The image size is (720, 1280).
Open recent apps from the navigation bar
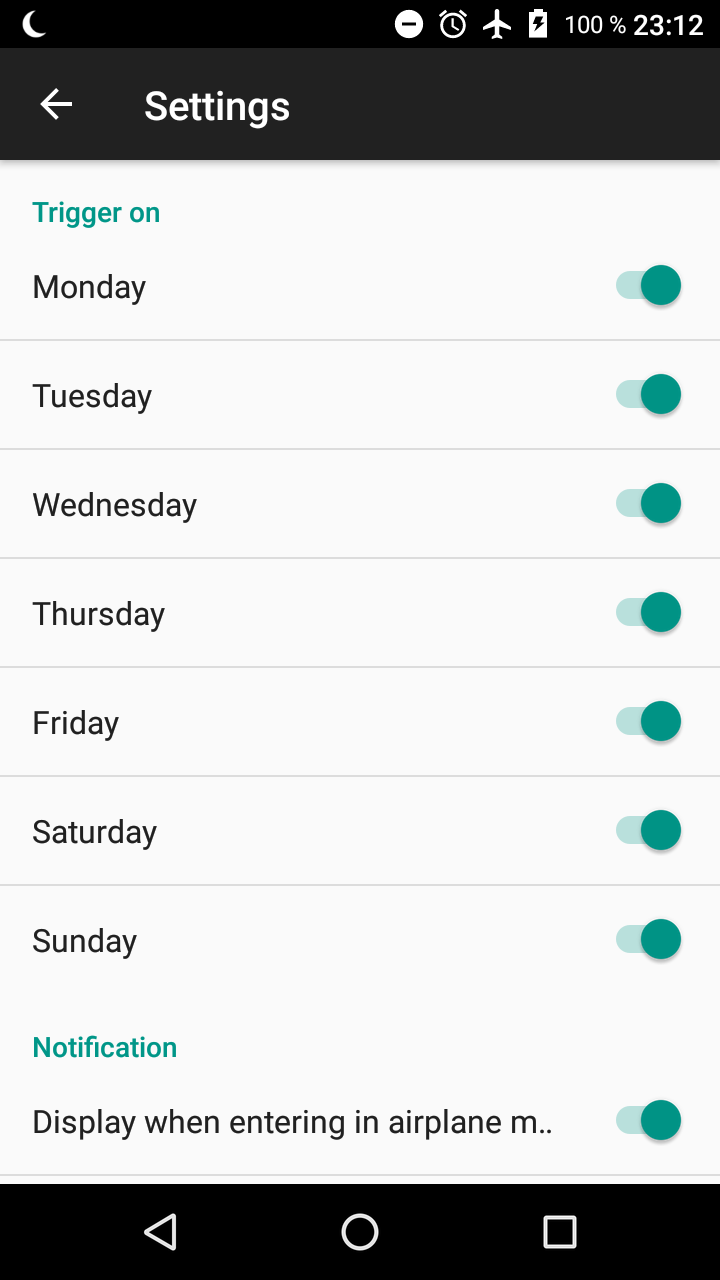[559, 1232]
